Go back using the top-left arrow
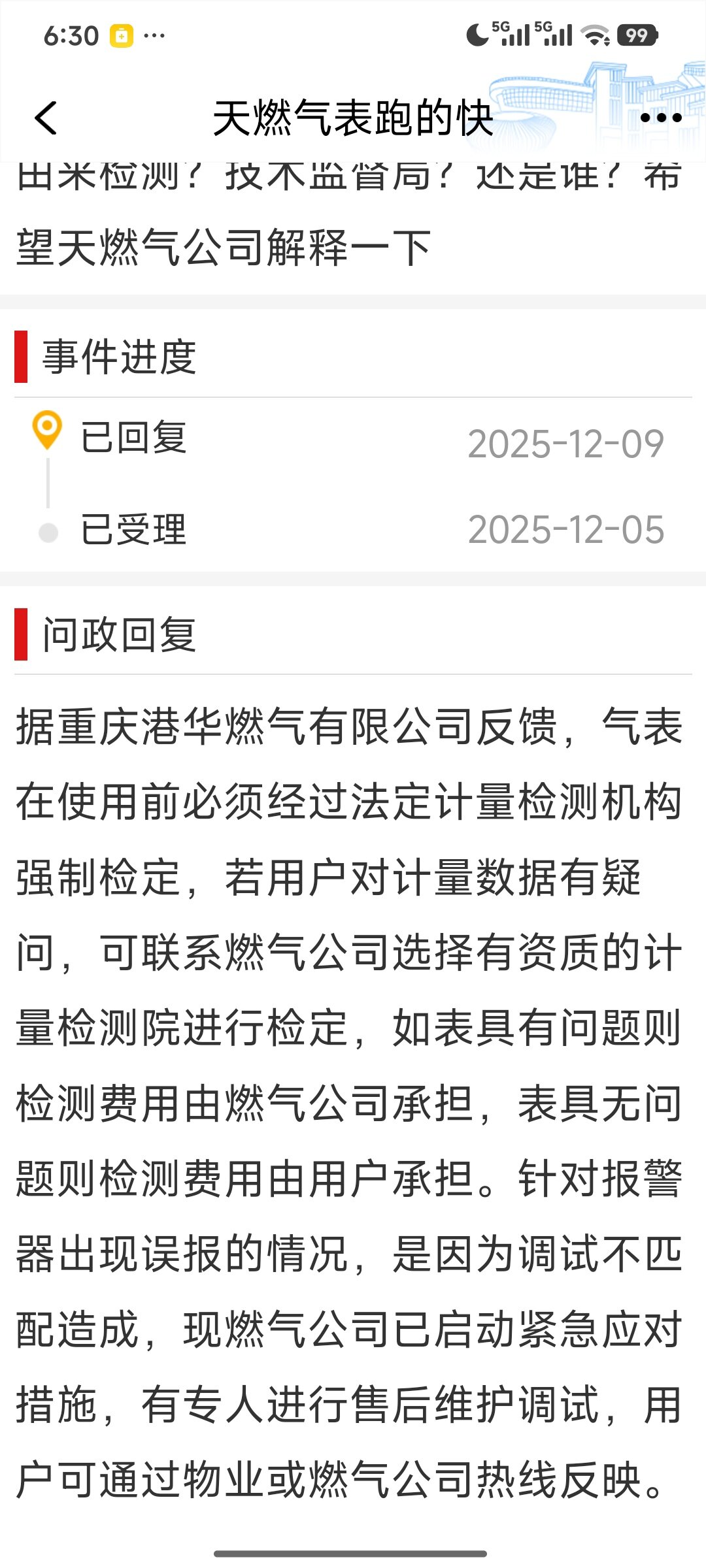Image resolution: width=706 pixels, height=1568 pixels. [x=46, y=118]
